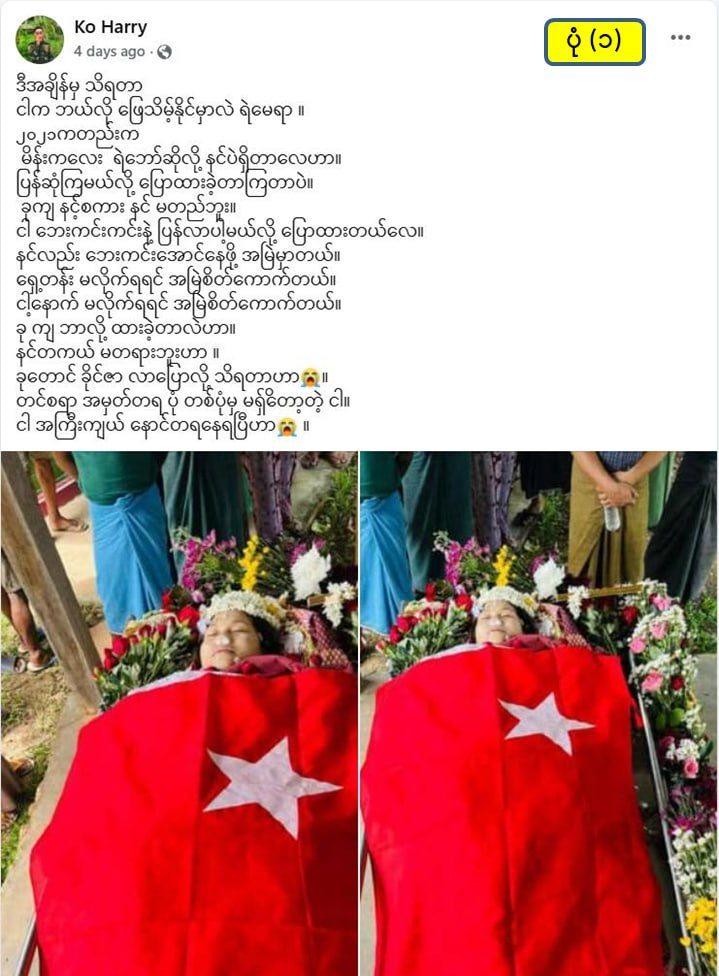Open the post's three-dot options menu
This screenshot has width=719, height=976.
(x=680, y=38)
